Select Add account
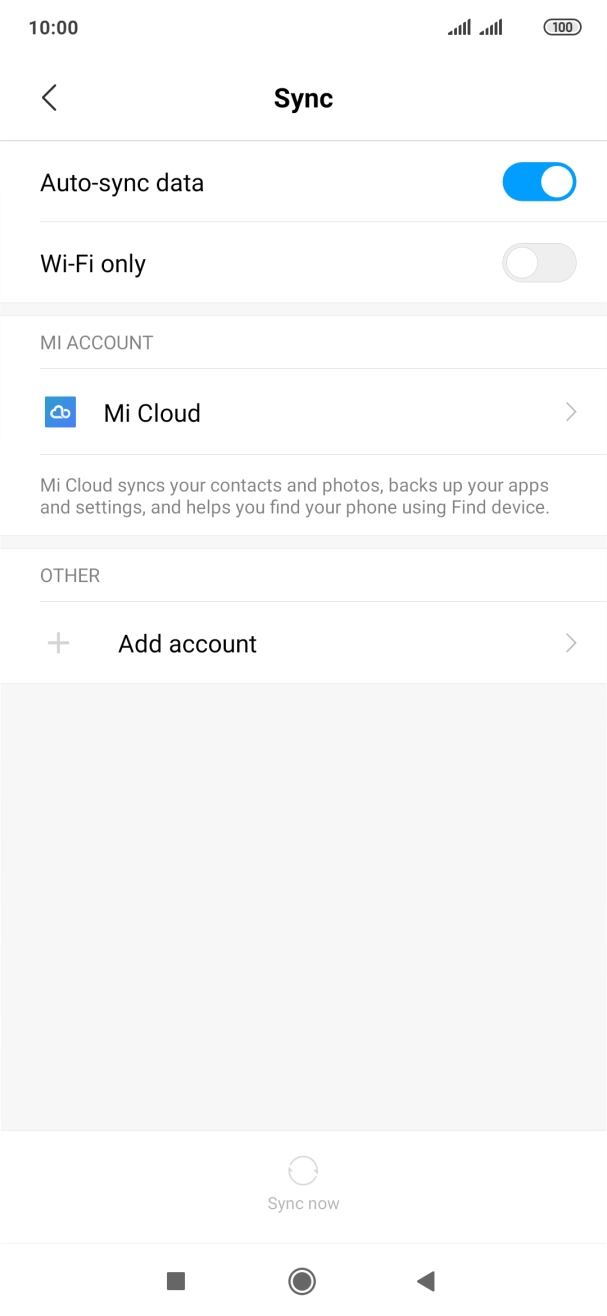The image size is (607, 1316). coord(303,643)
